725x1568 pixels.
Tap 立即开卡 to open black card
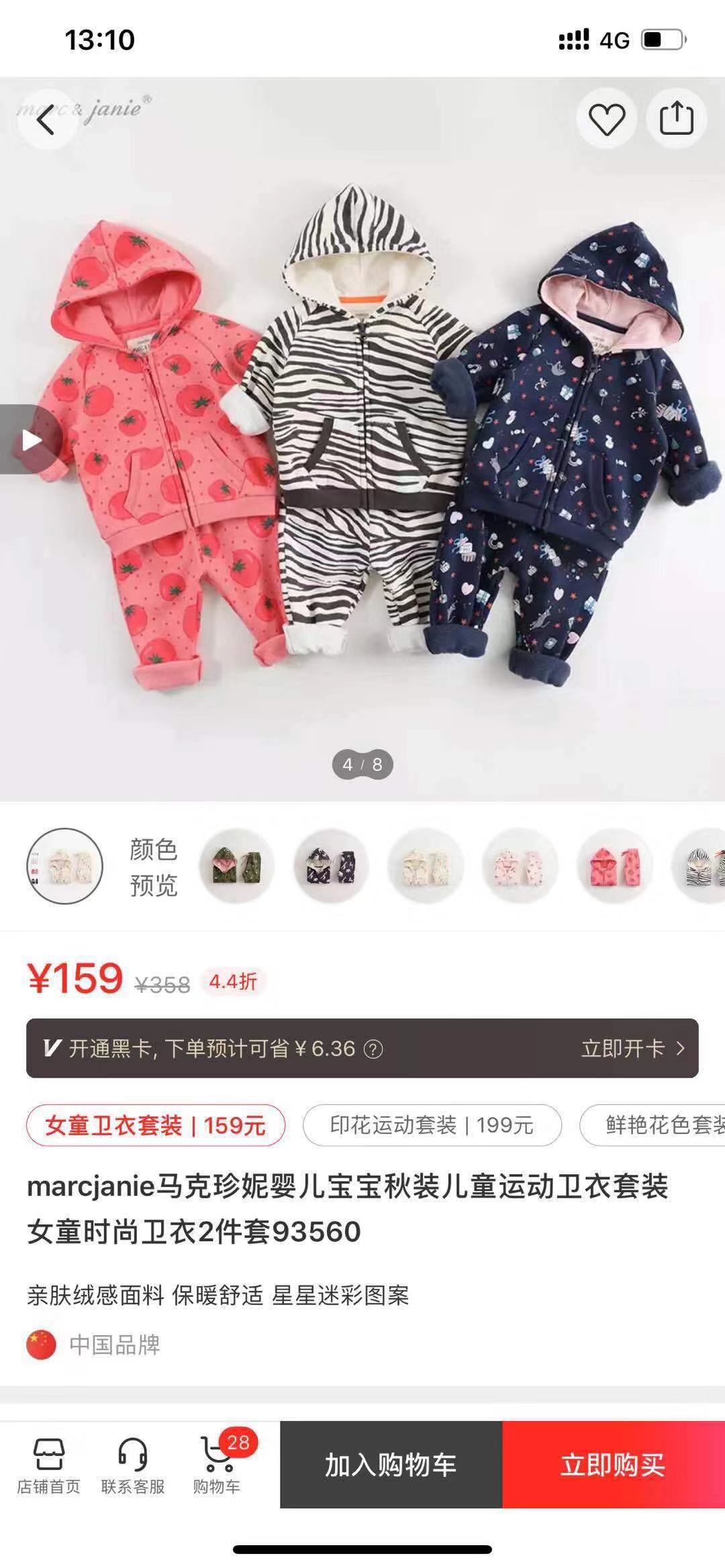[632, 1048]
